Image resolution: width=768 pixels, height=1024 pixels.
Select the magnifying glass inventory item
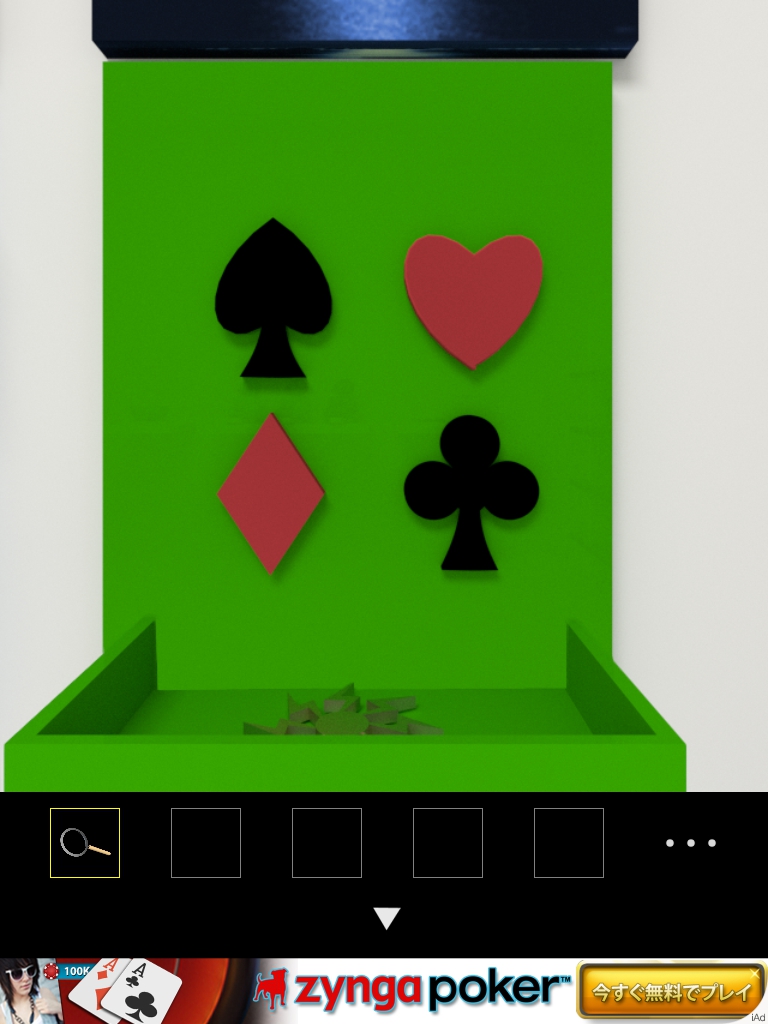pyautogui.click(x=85, y=843)
